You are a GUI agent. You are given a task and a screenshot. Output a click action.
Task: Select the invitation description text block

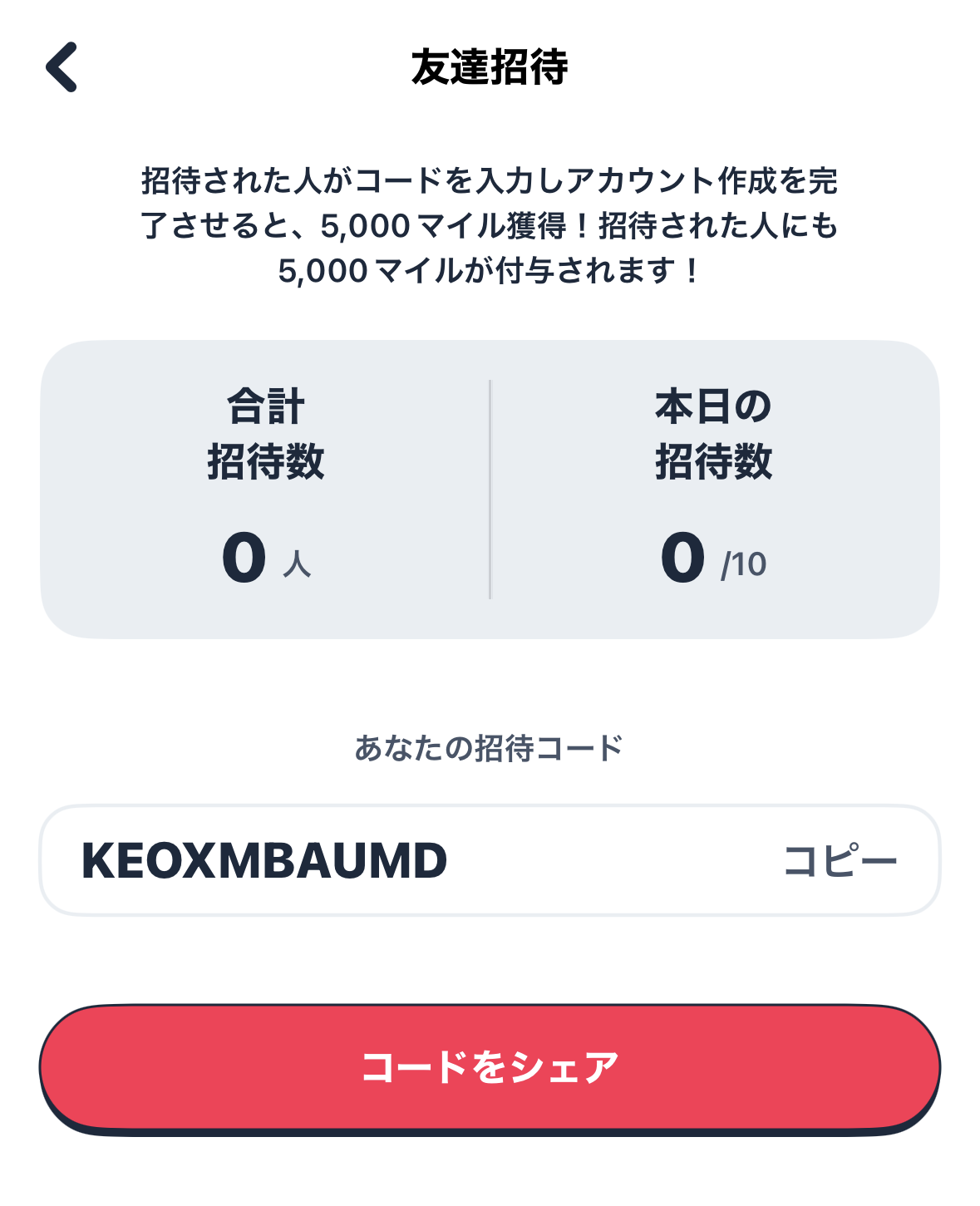click(490, 220)
